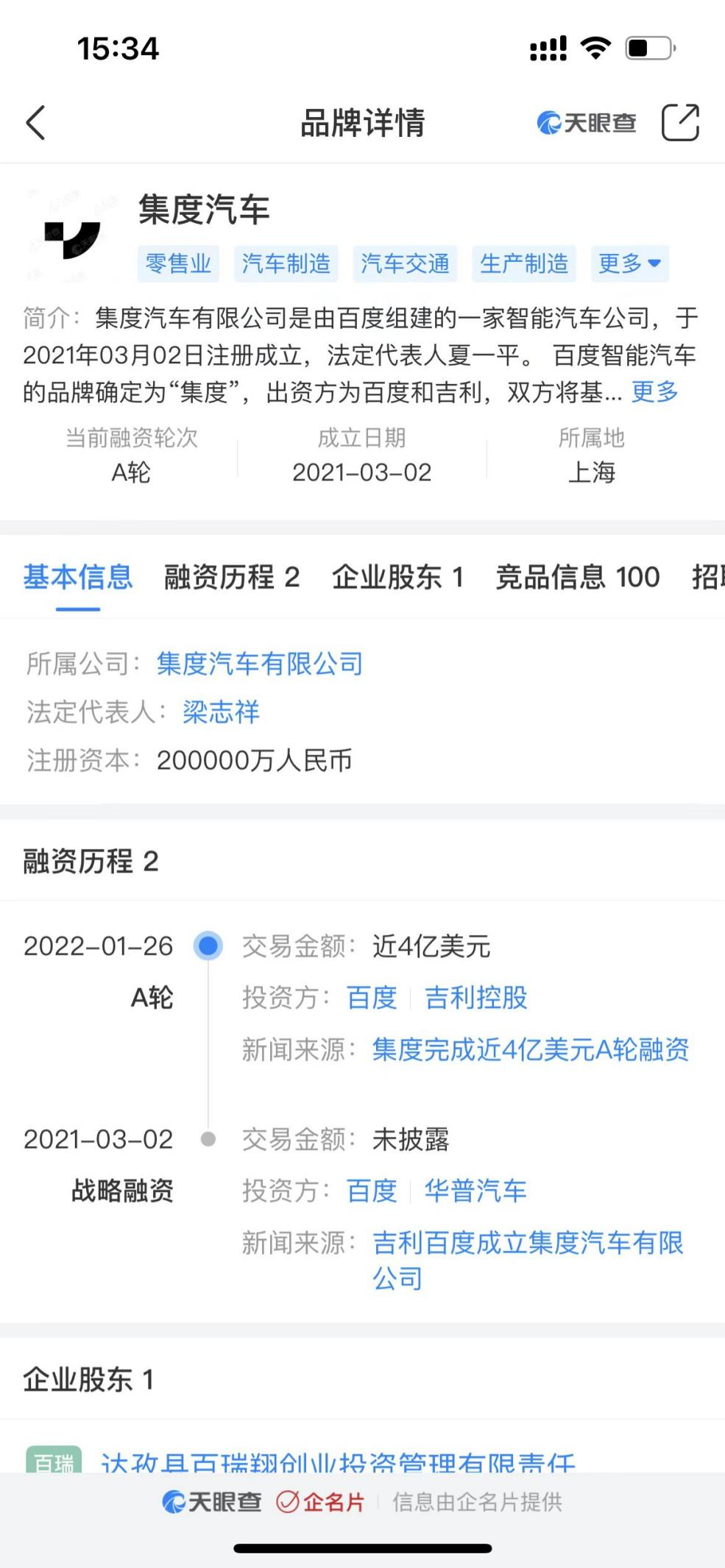Switch to the 竞品信息 tab

pos(577,577)
